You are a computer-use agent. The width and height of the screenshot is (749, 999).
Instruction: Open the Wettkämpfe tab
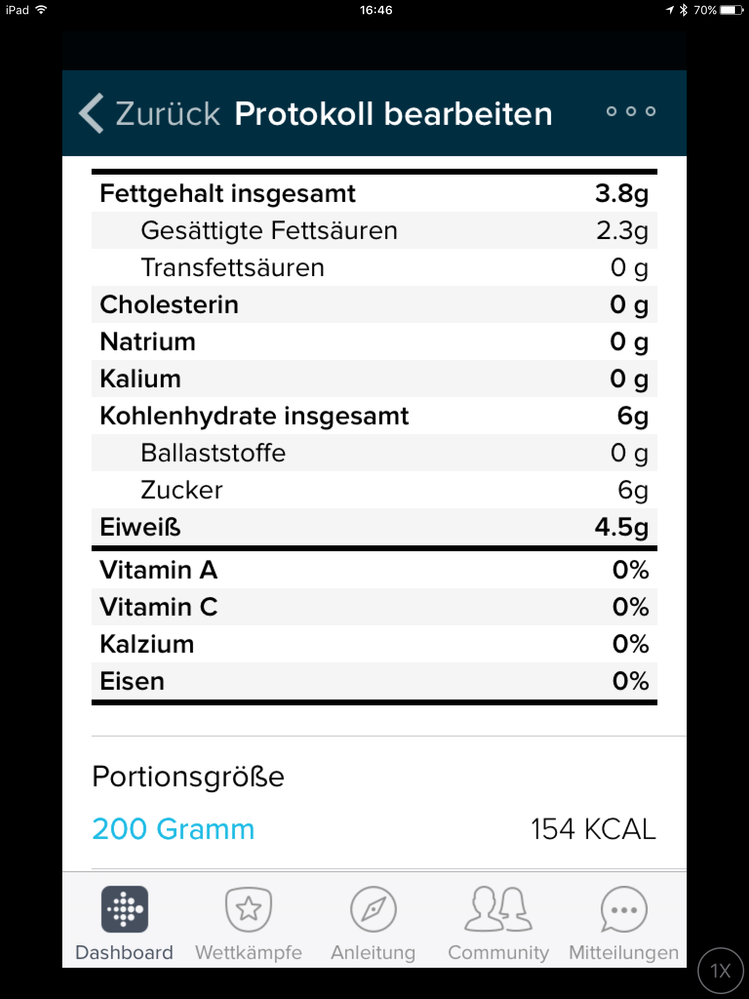pyautogui.click(x=248, y=922)
